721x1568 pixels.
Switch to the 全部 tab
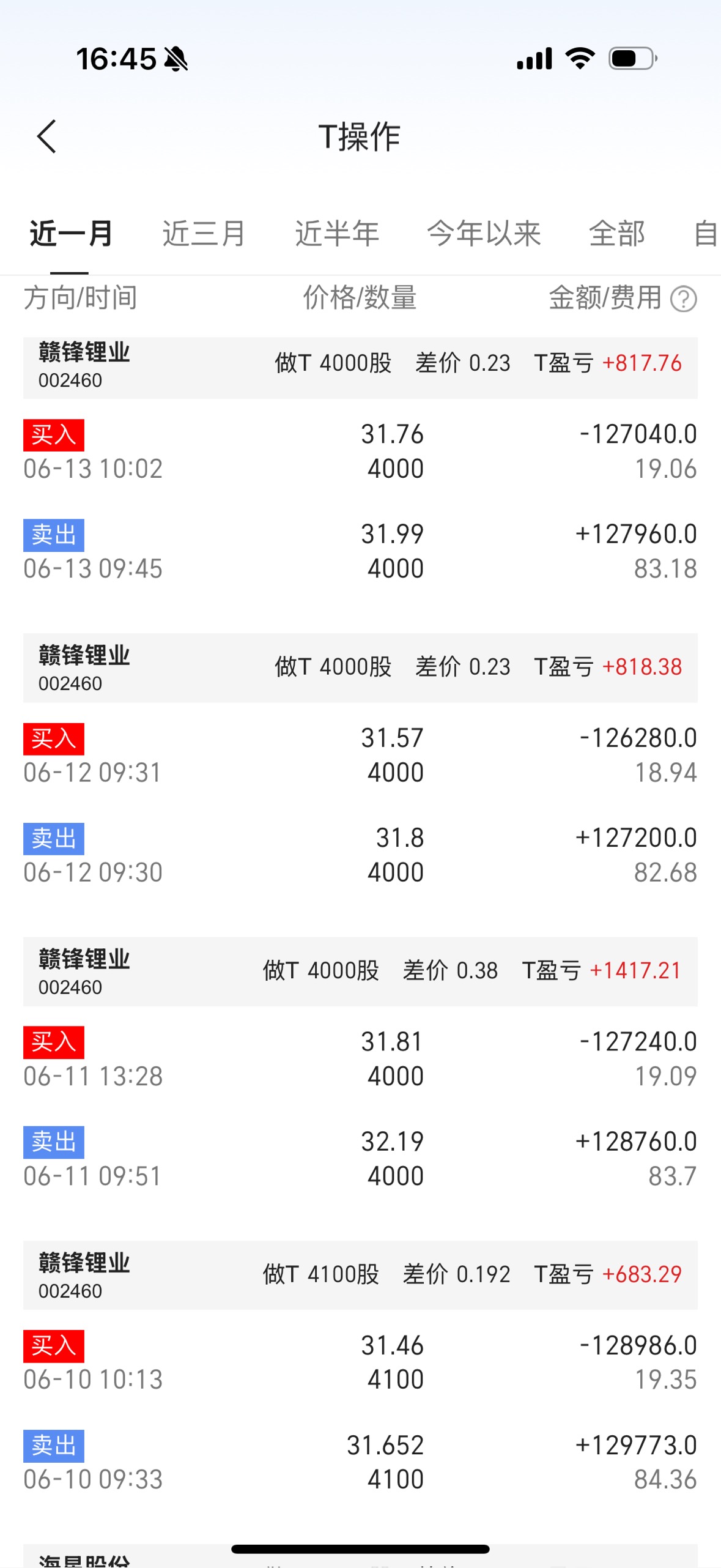(616, 234)
